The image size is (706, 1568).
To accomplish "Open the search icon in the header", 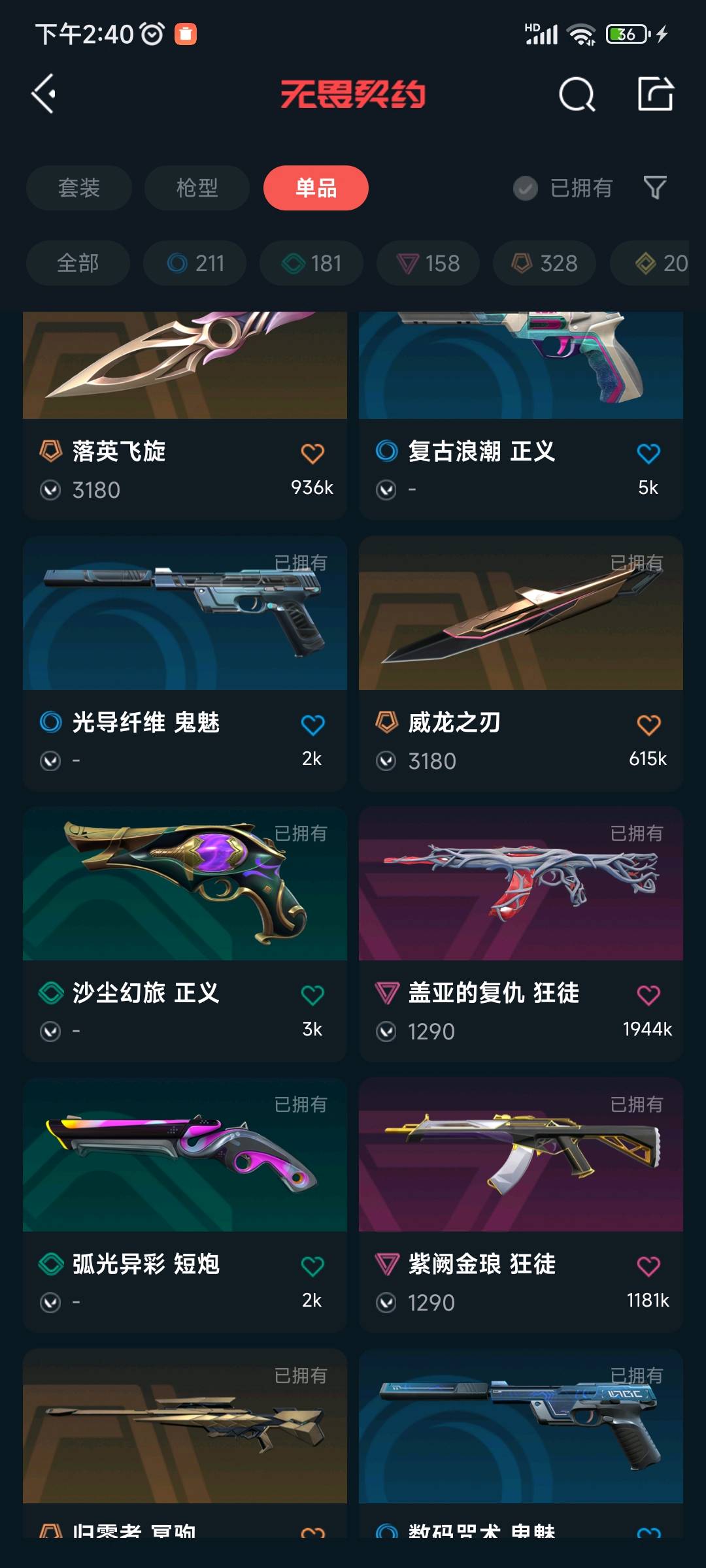I will [577, 95].
